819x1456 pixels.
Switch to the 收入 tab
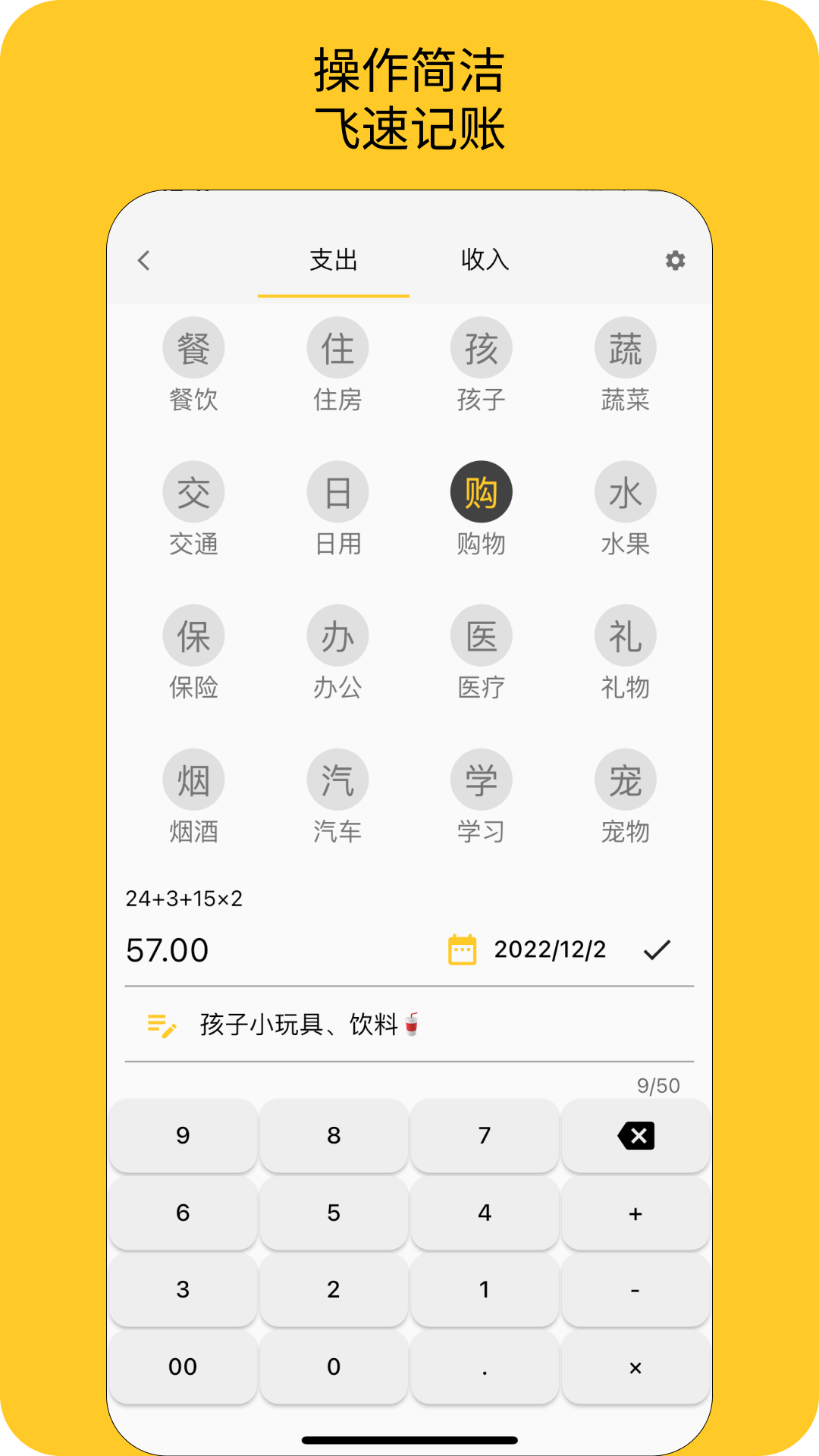click(x=486, y=261)
